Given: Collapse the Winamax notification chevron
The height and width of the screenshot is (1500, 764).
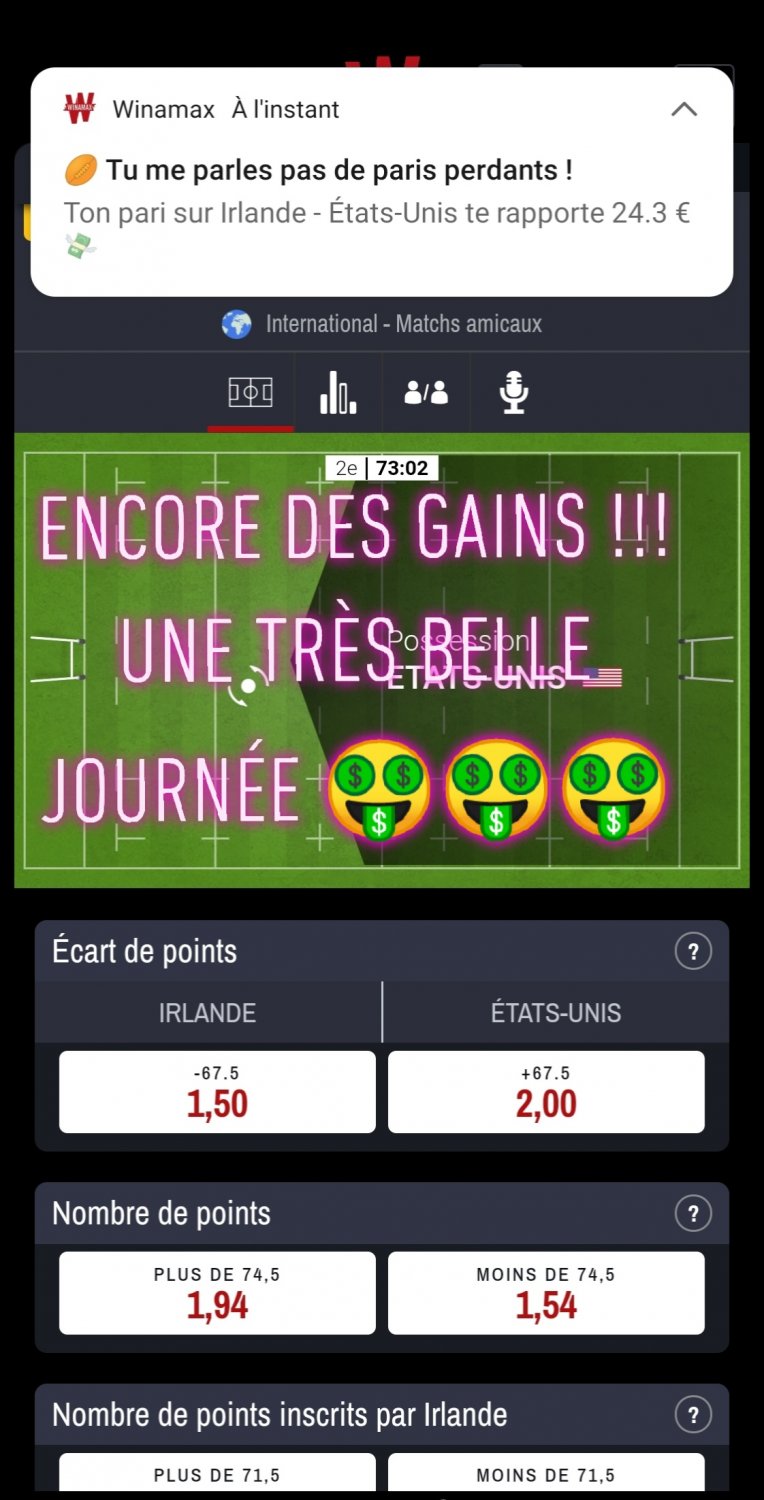Looking at the screenshot, I should click(684, 110).
